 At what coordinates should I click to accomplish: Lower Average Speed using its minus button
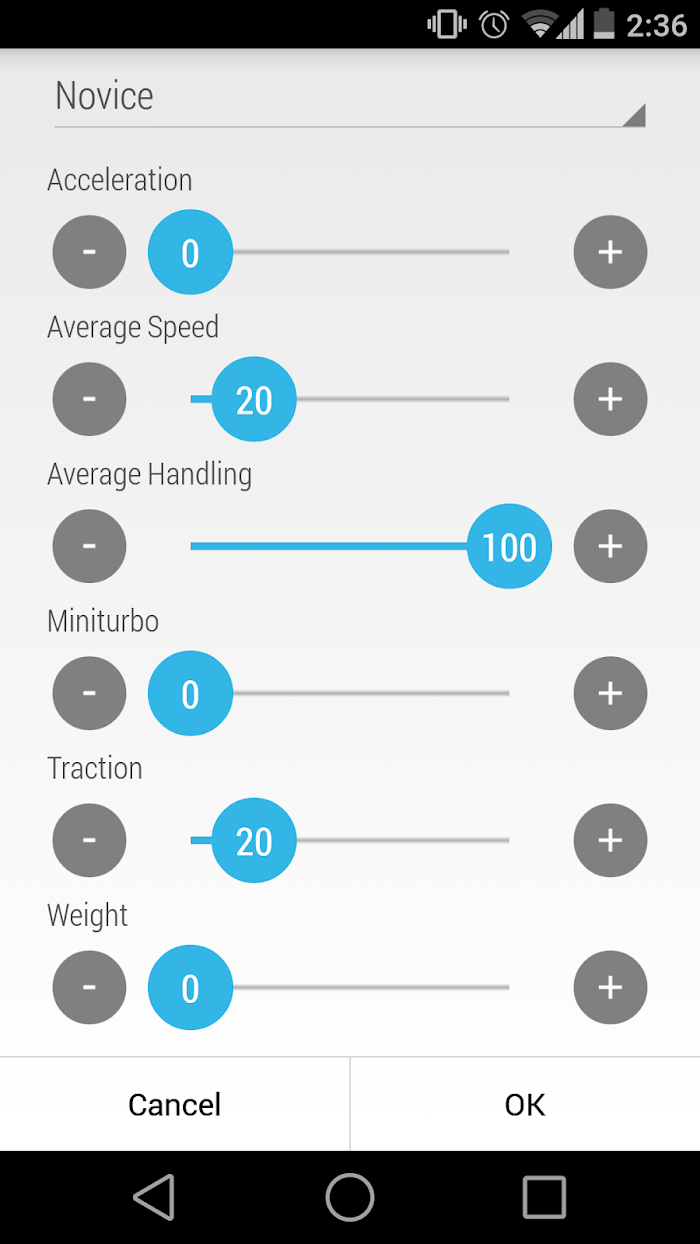[x=89, y=399]
